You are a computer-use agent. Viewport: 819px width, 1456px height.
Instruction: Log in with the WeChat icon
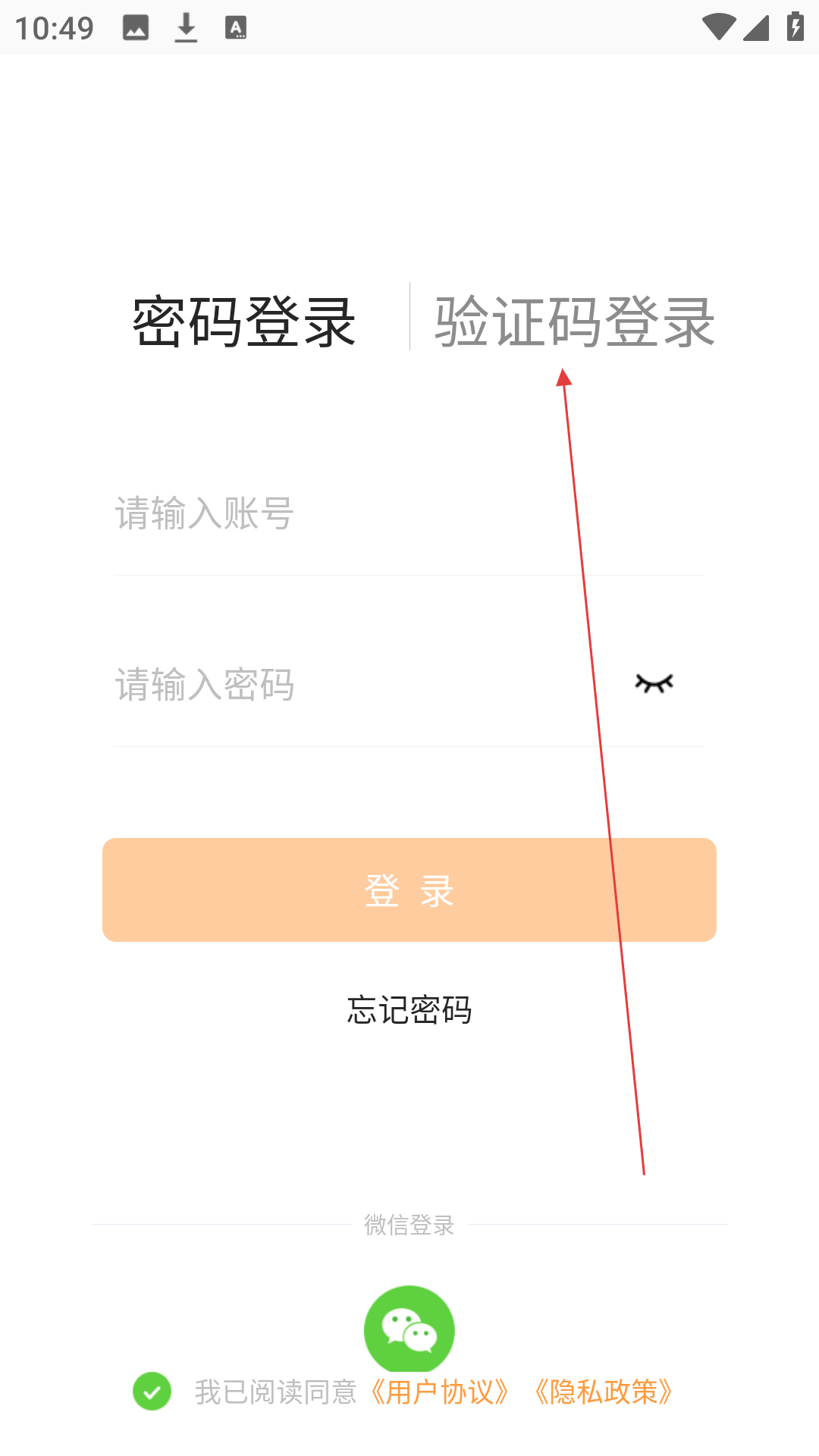(409, 1329)
